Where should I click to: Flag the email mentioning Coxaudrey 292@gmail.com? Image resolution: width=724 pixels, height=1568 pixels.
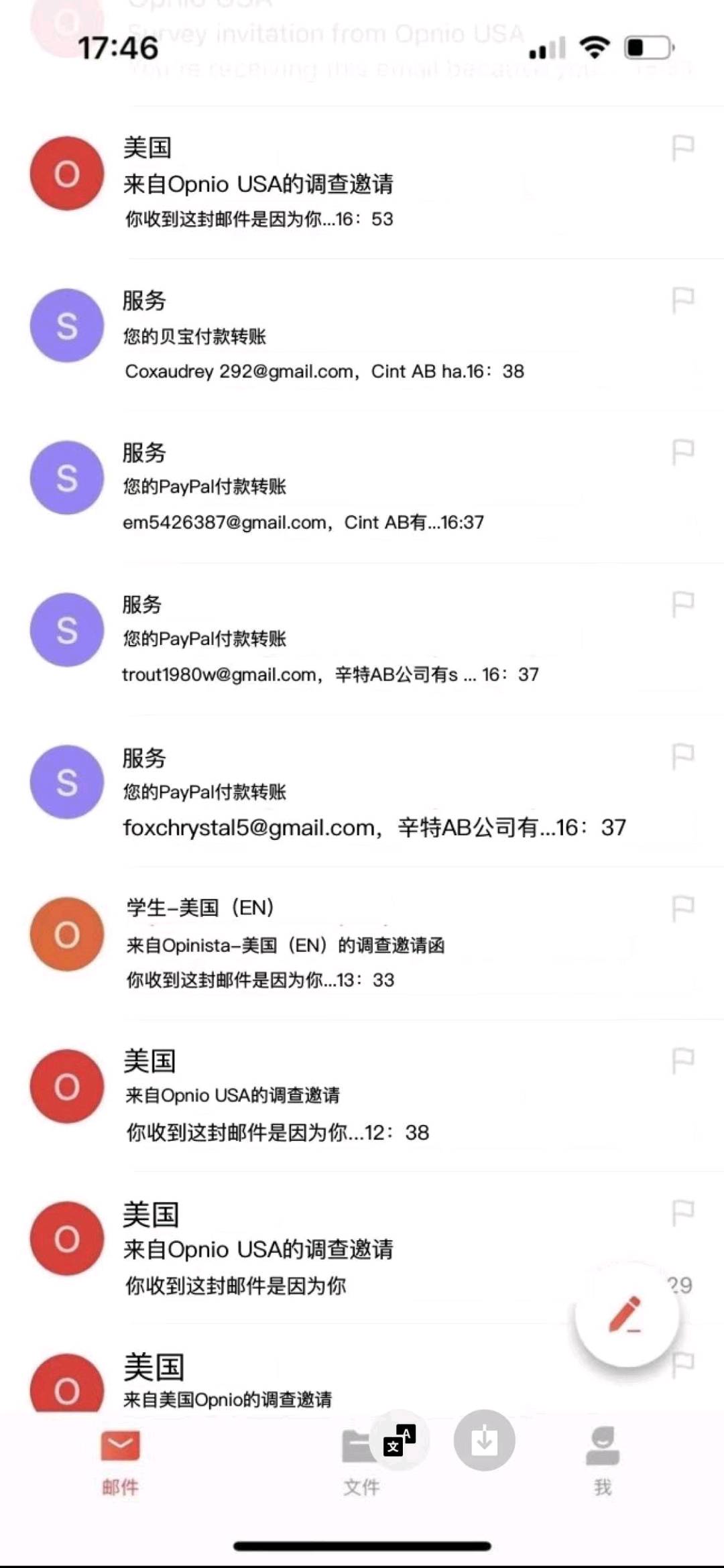(x=682, y=300)
